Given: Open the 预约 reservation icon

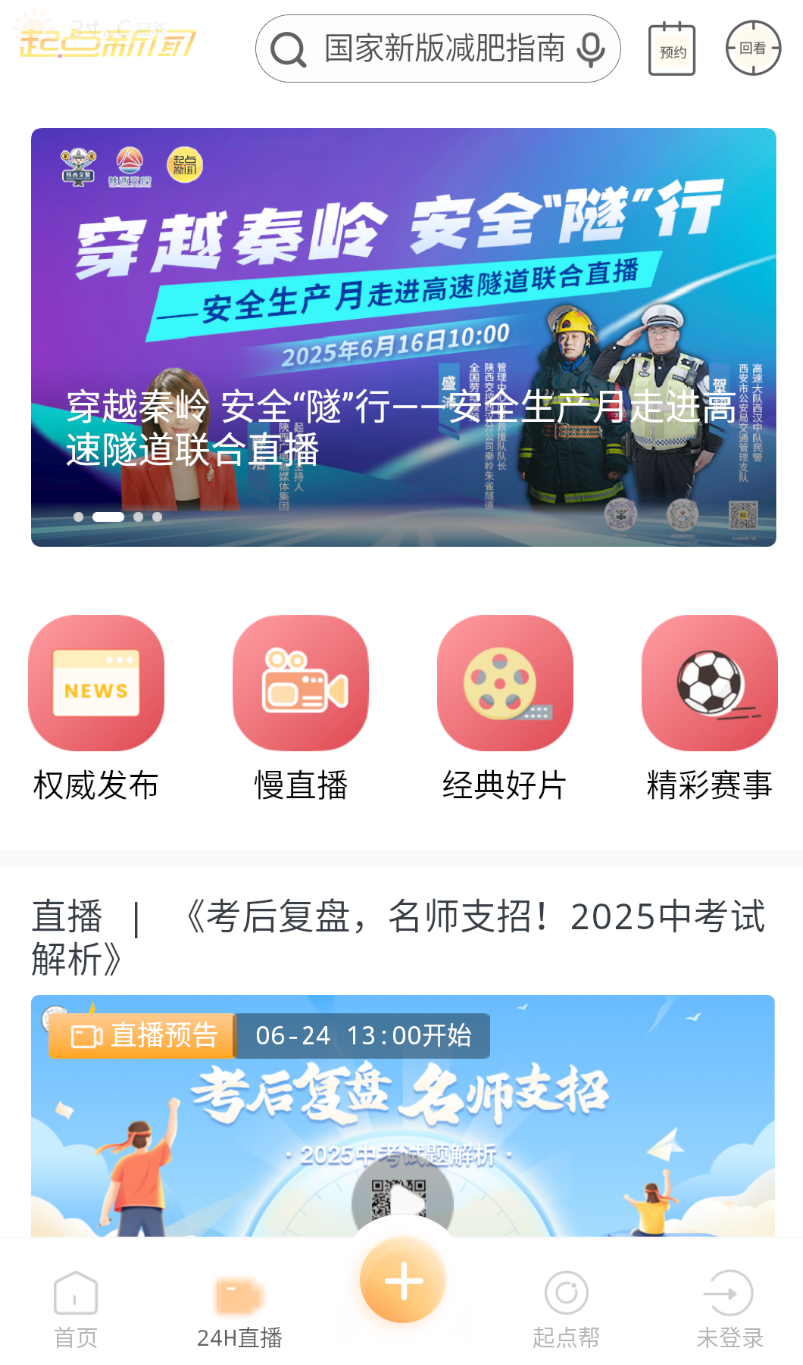Looking at the screenshot, I should click(671, 49).
